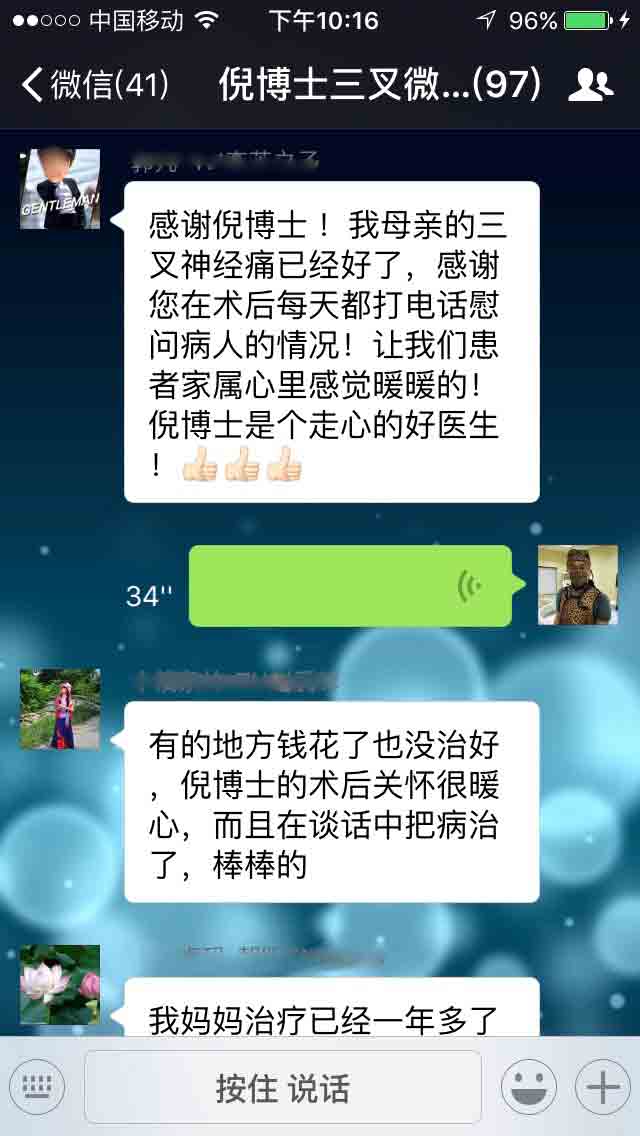Open the GENTLEMAN avatar's profile

60,189
